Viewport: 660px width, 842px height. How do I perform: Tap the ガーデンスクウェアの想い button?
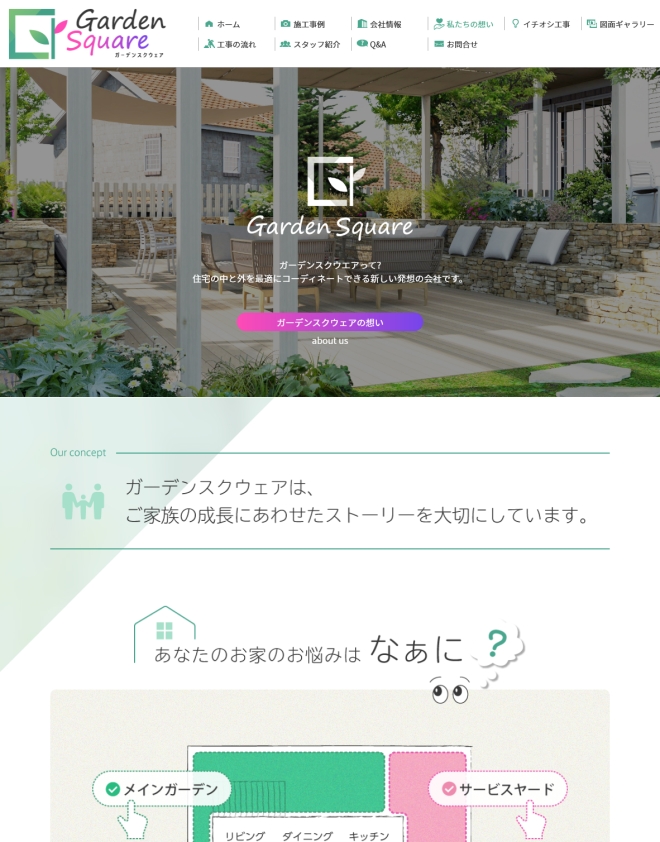[x=330, y=322]
